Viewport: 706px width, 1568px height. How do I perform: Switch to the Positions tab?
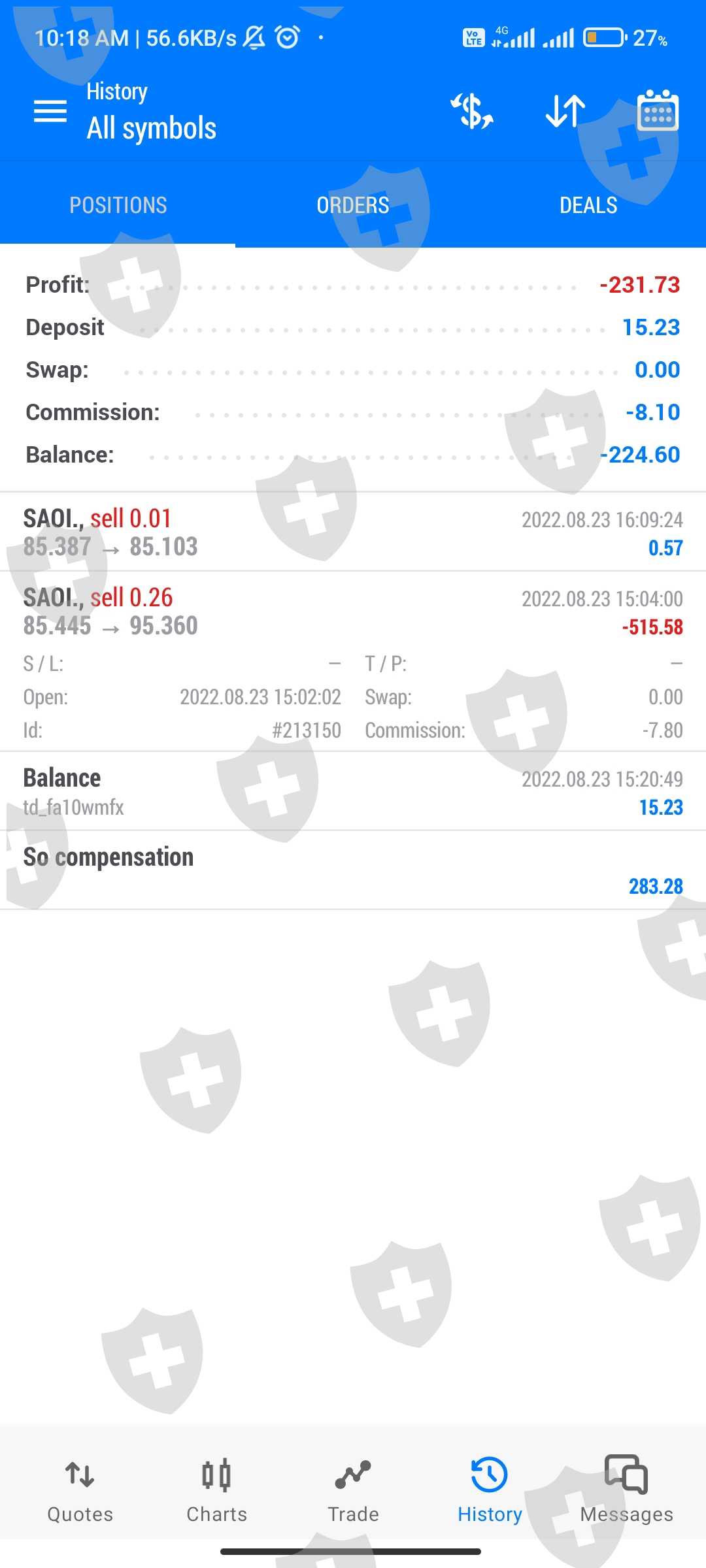[x=118, y=205]
